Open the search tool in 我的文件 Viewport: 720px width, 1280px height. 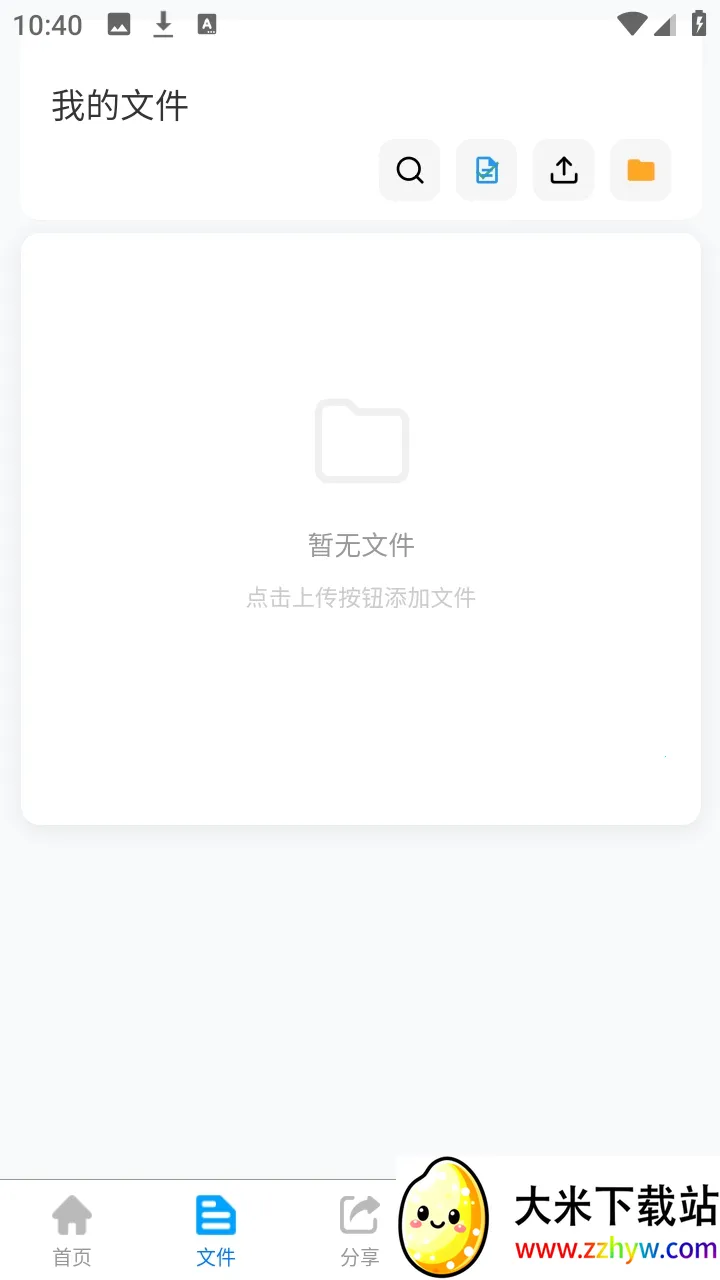[409, 170]
